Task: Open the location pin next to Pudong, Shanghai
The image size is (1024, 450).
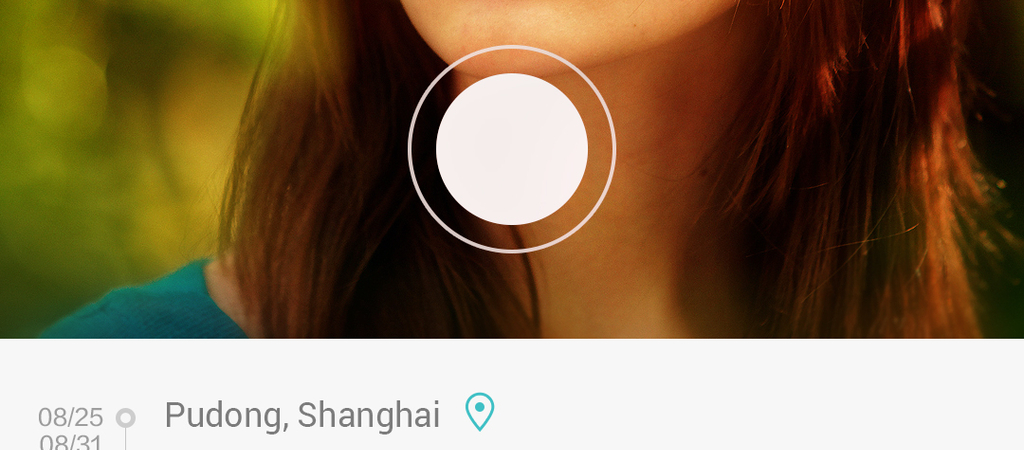Action: [480, 412]
